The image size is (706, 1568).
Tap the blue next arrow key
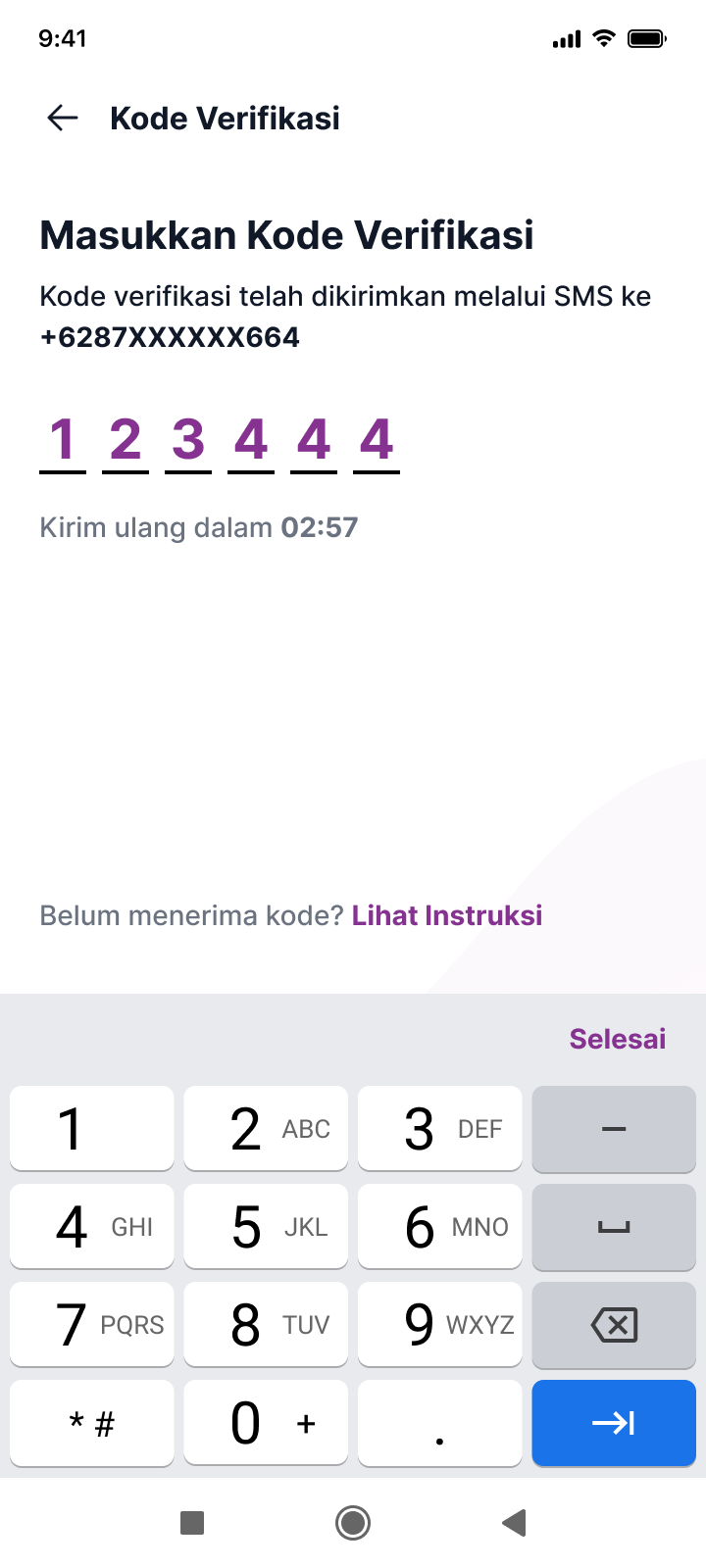point(614,1422)
